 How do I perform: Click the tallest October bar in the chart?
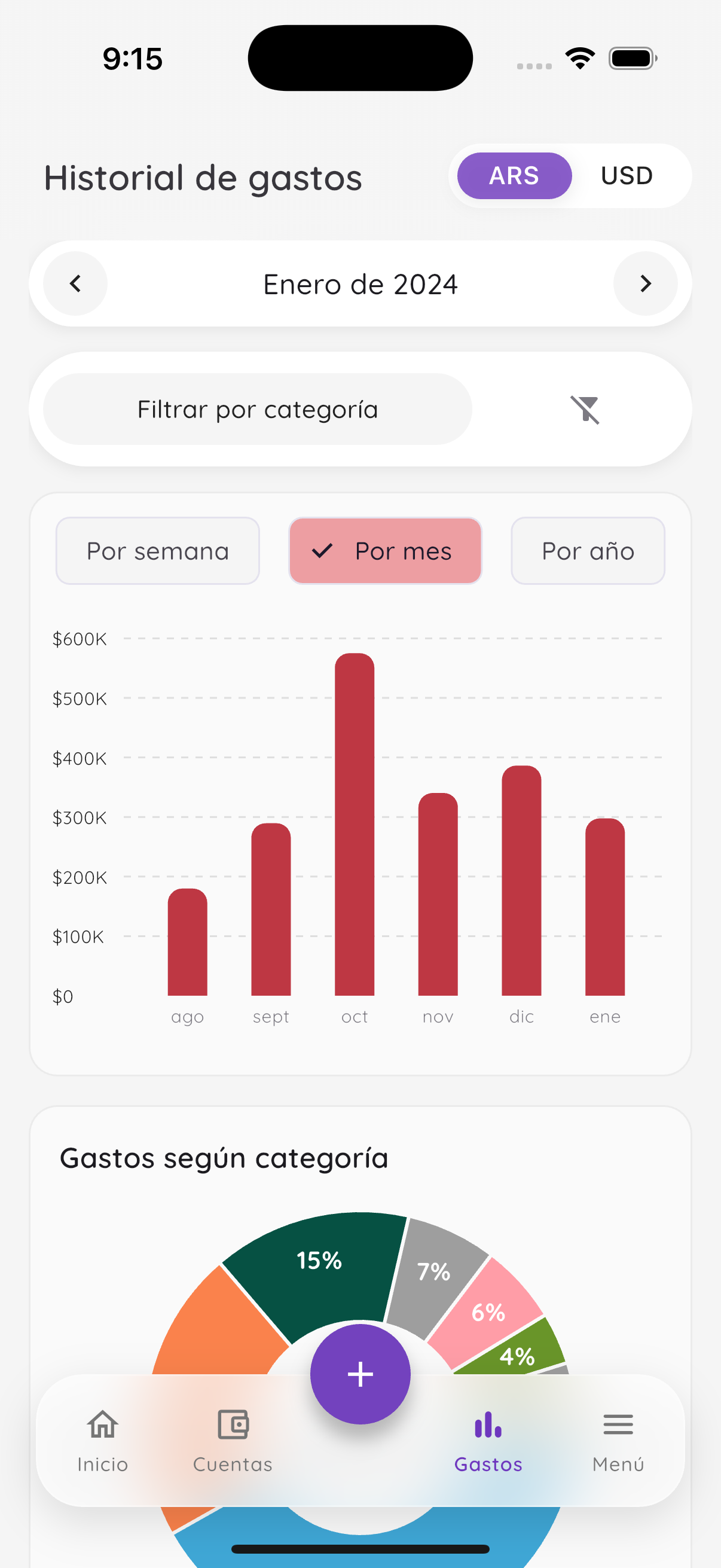point(354,822)
